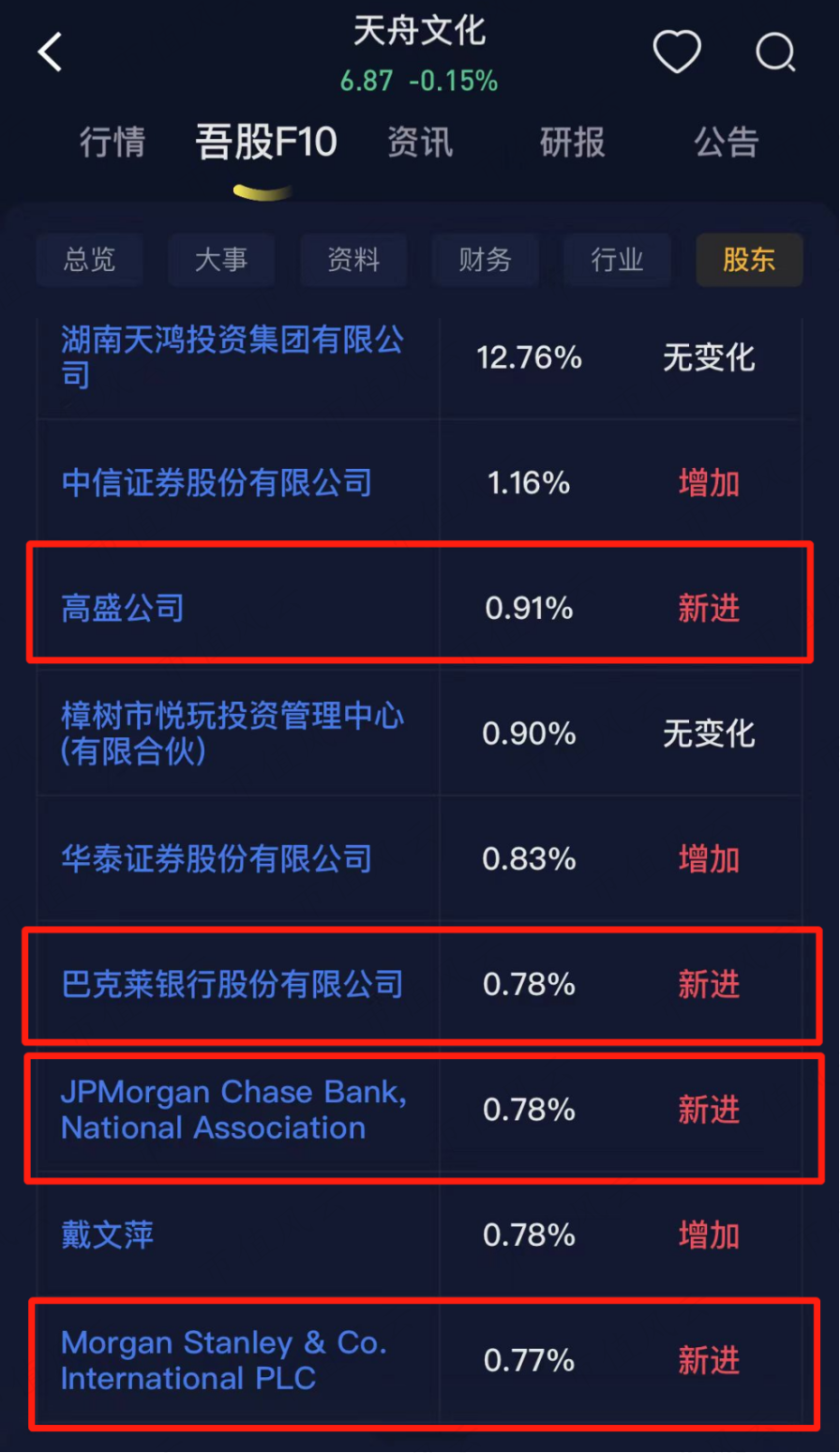The width and height of the screenshot is (840, 1453).
Task: Switch to the 研报 tab
Action: click(572, 143)
